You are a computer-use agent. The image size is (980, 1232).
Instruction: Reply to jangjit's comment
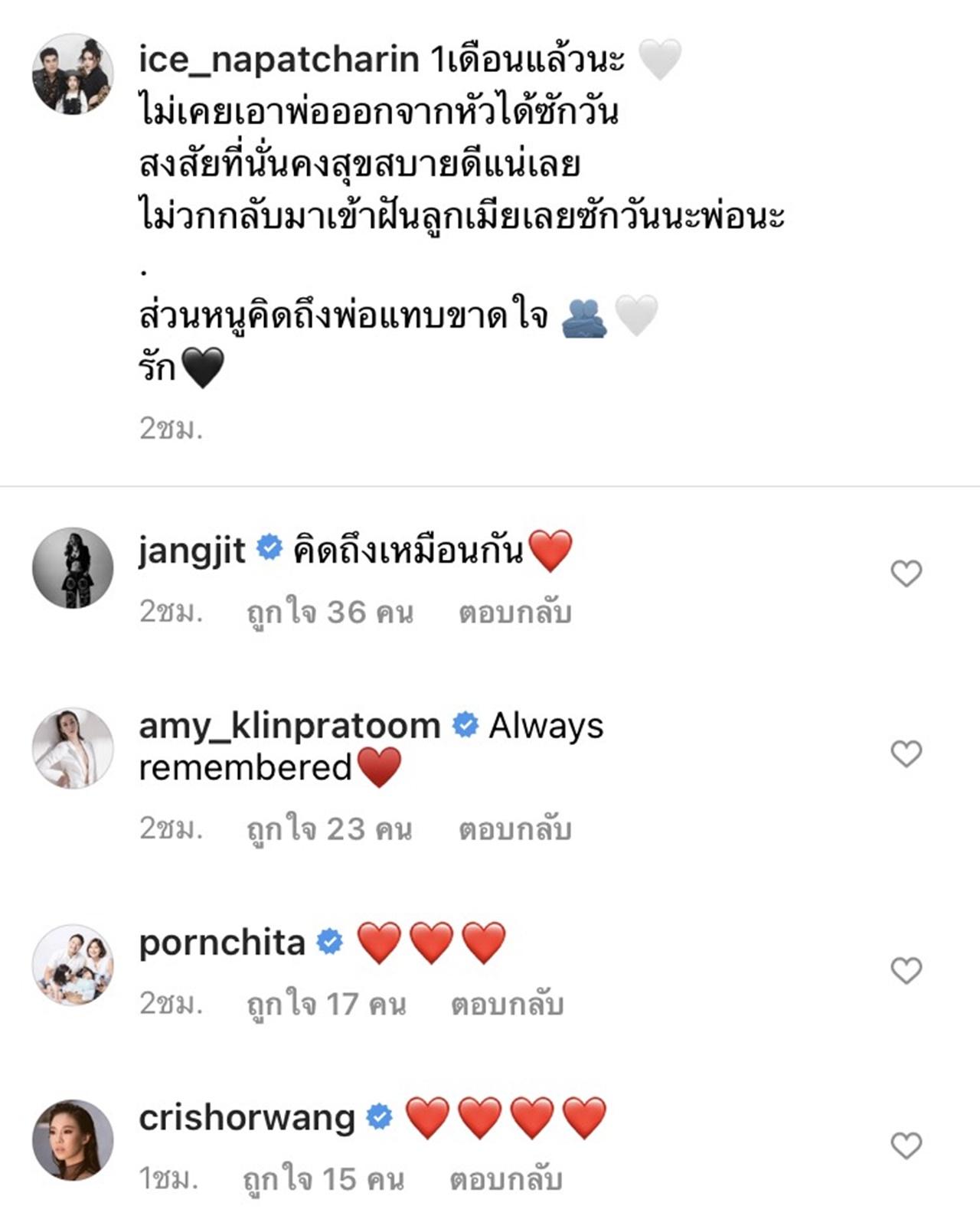tap(514, 613)
